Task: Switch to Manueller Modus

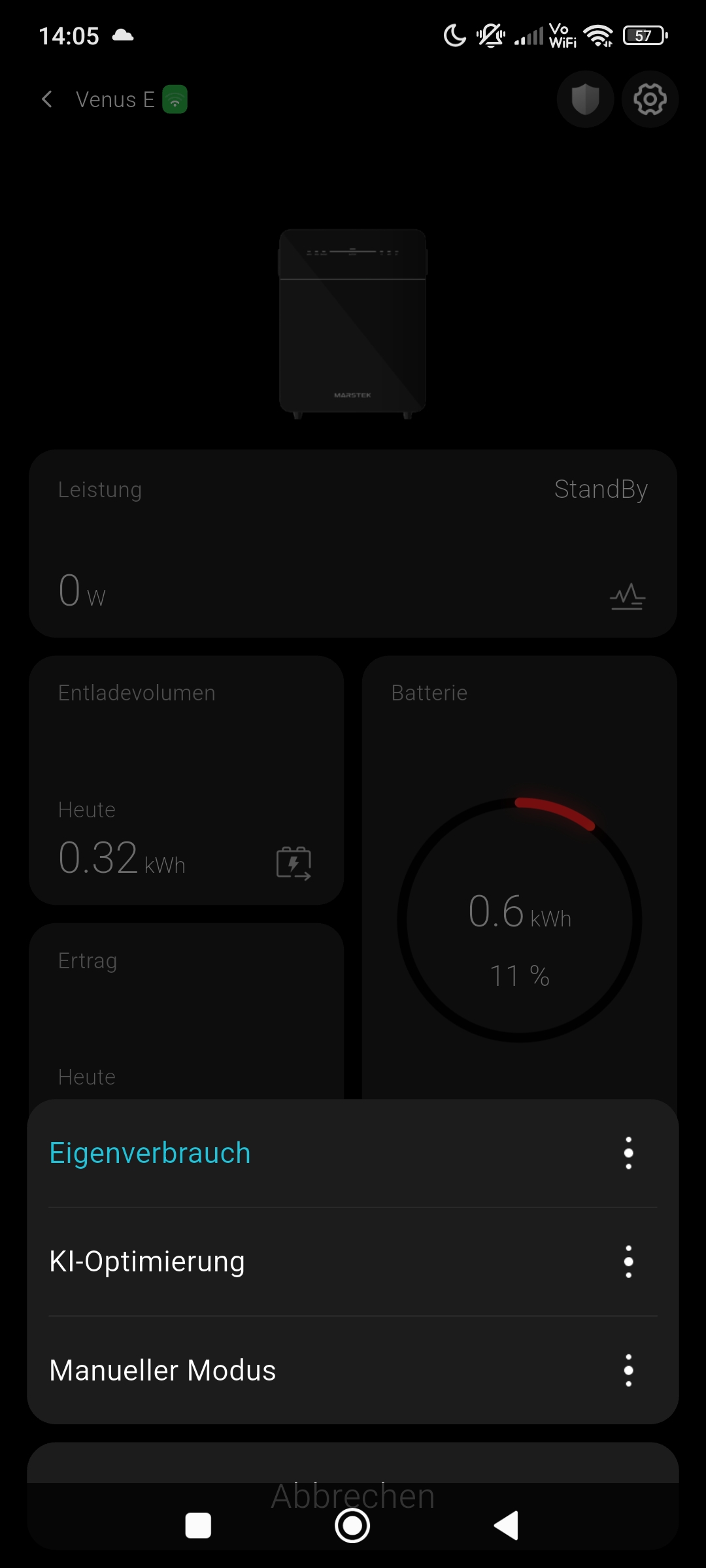Action: tap(163, 1370)
